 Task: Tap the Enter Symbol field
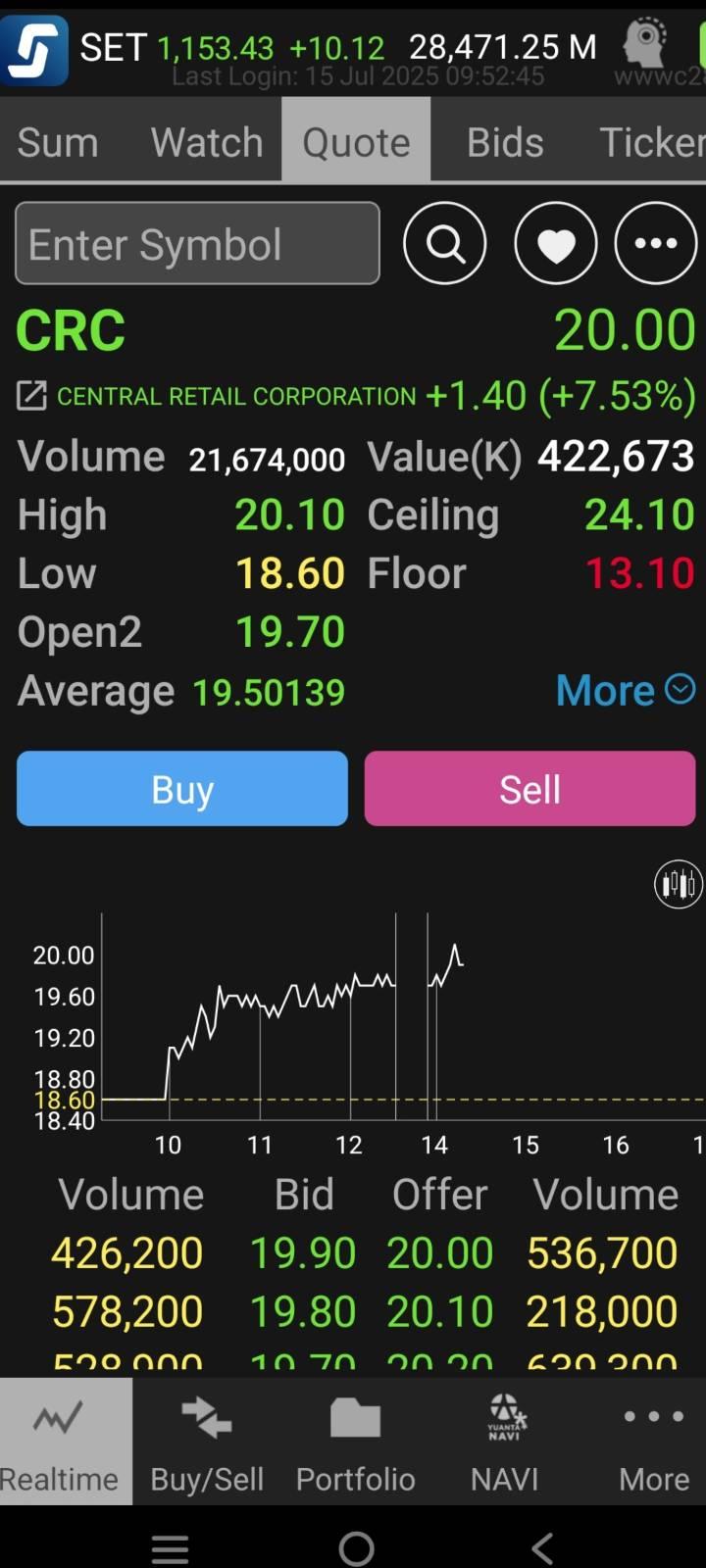coord(197,243)
